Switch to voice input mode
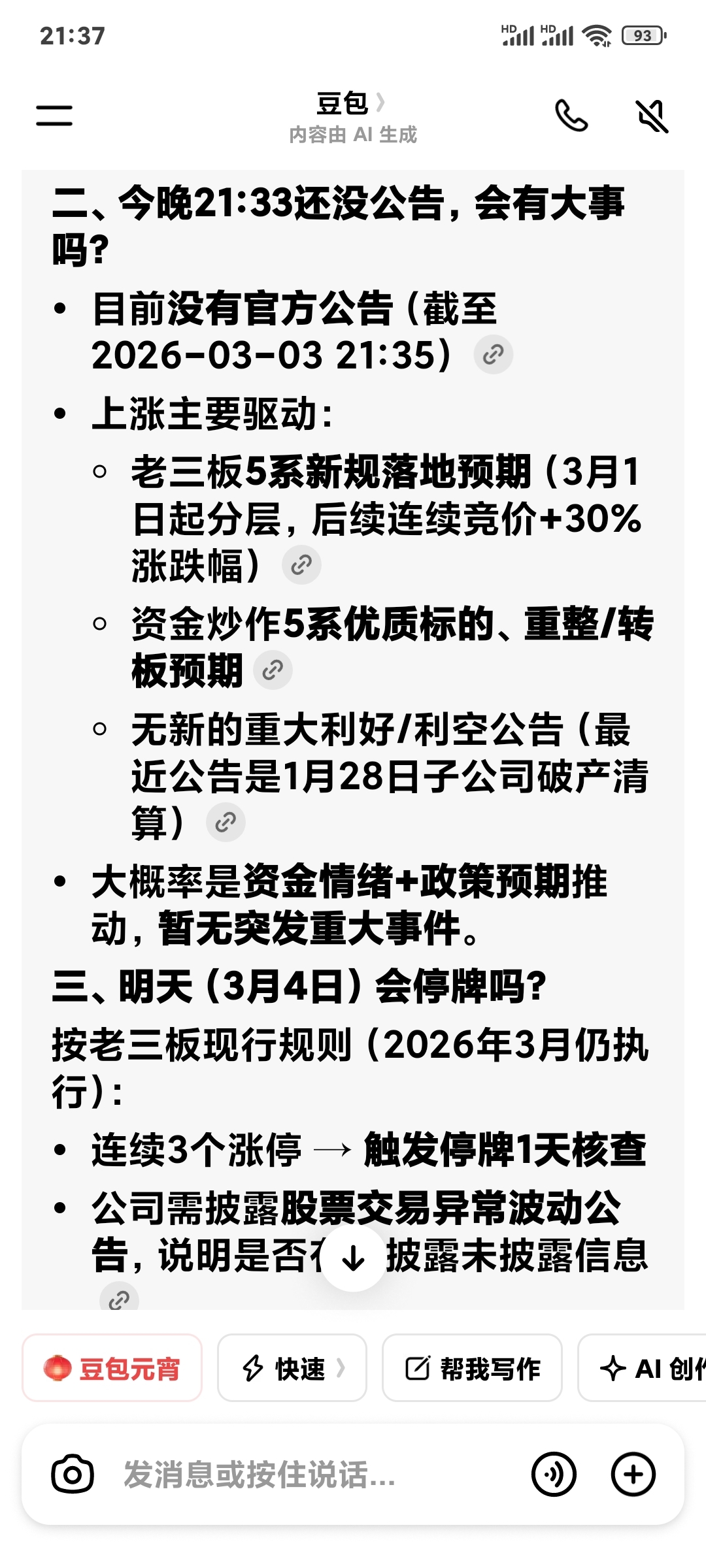Viewport: 706px width, 1568px height. (554, 1475)
